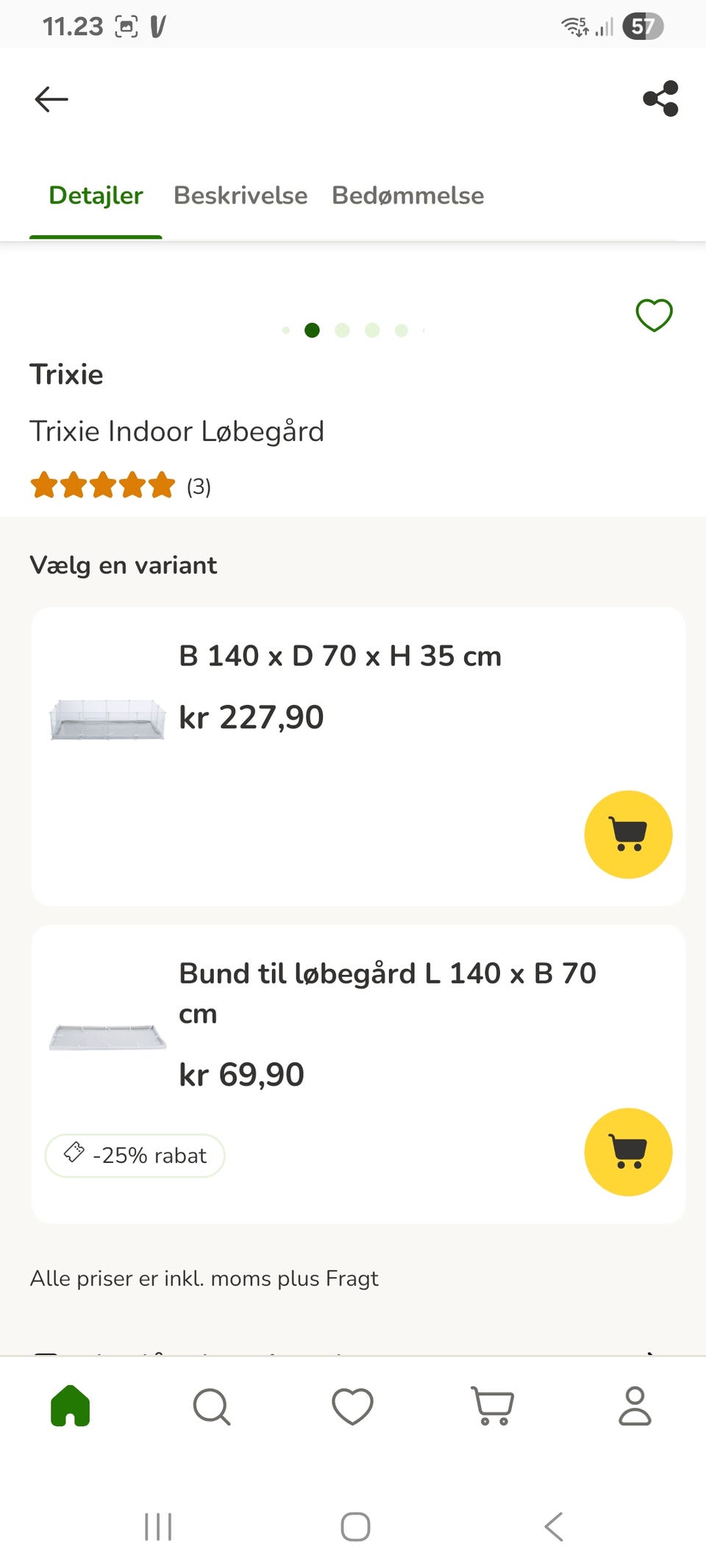Jump to the third image carousel dot
706x1568 pixels.
pos(342,330)
